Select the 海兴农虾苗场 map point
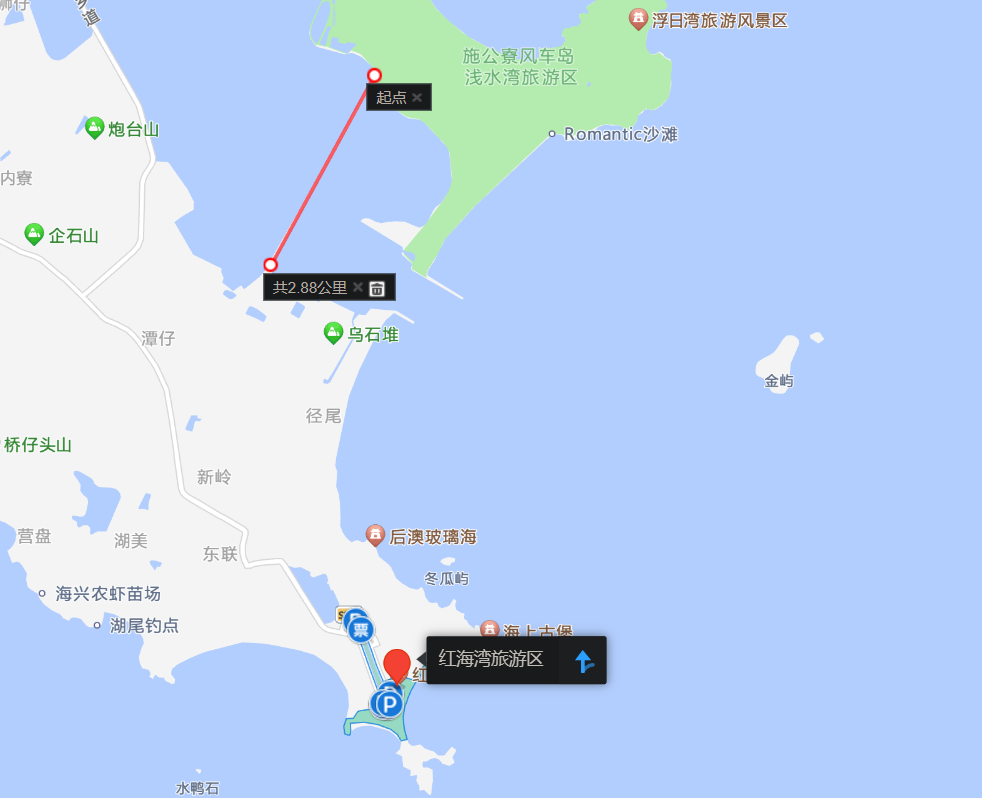This screenshot has height=798, width=982. click(42, 593)
